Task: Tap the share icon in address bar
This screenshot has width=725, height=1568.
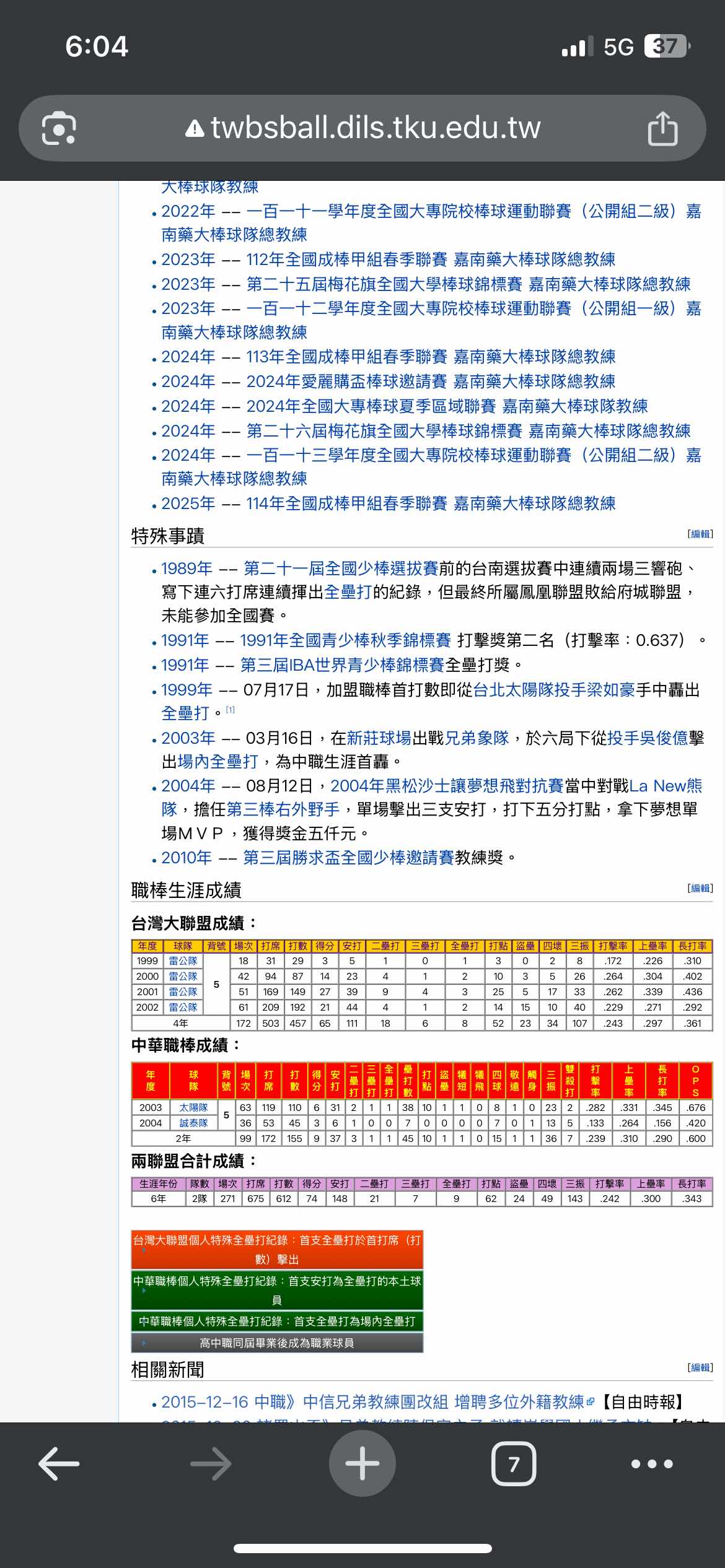Action: click(x=662, y=129)
